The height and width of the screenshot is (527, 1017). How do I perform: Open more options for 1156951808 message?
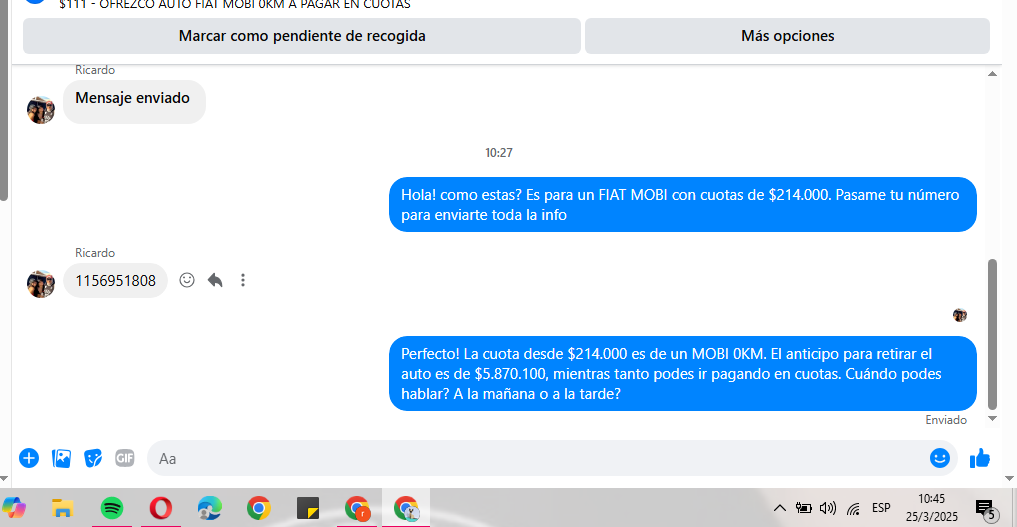pos(243,281)
